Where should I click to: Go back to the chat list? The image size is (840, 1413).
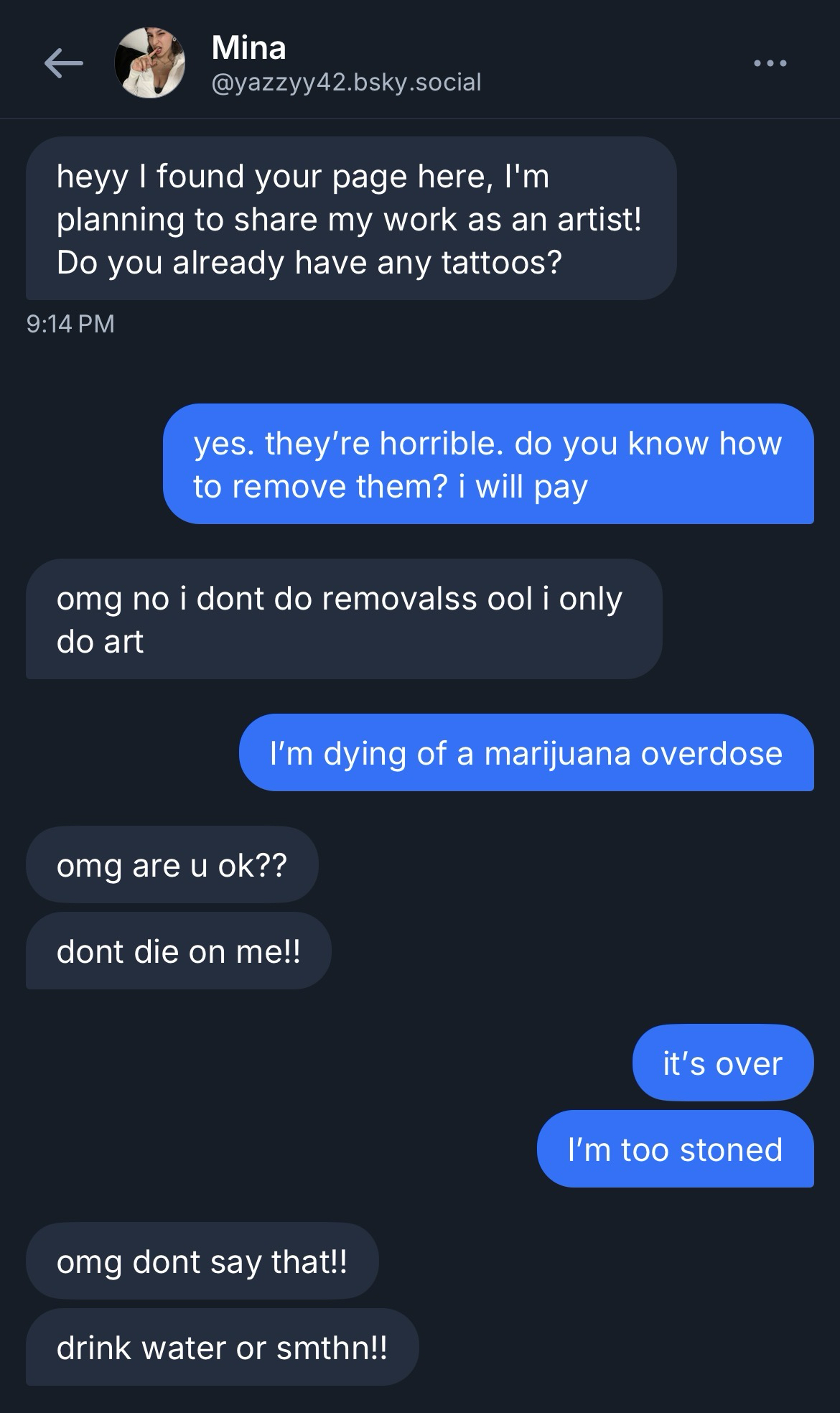coord(63,64)
